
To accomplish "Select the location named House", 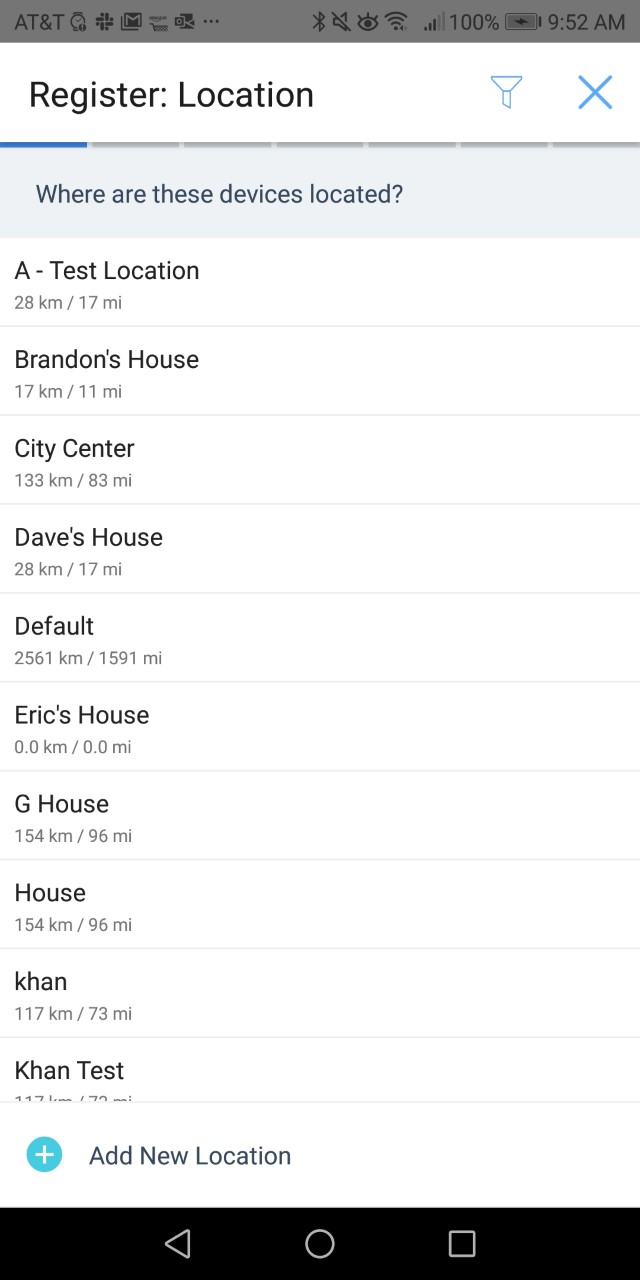I will (320, 905).
